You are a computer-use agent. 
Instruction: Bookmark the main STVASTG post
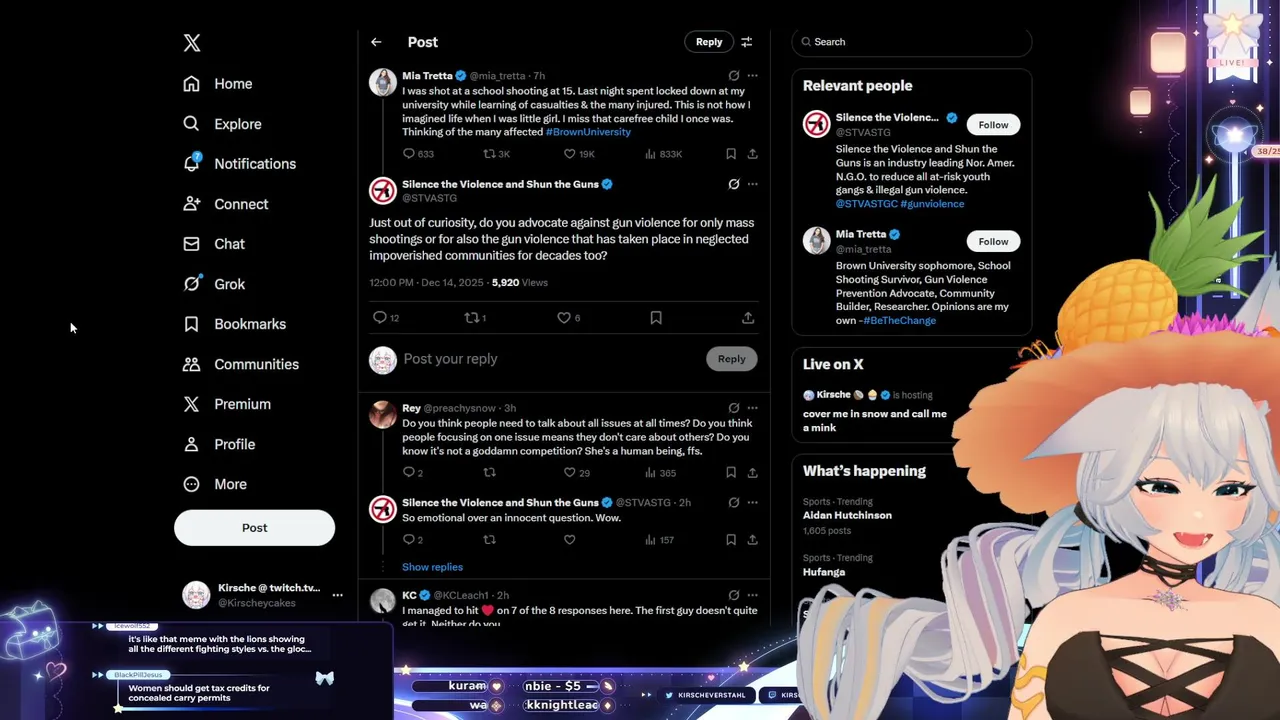(x=656, y=318)
